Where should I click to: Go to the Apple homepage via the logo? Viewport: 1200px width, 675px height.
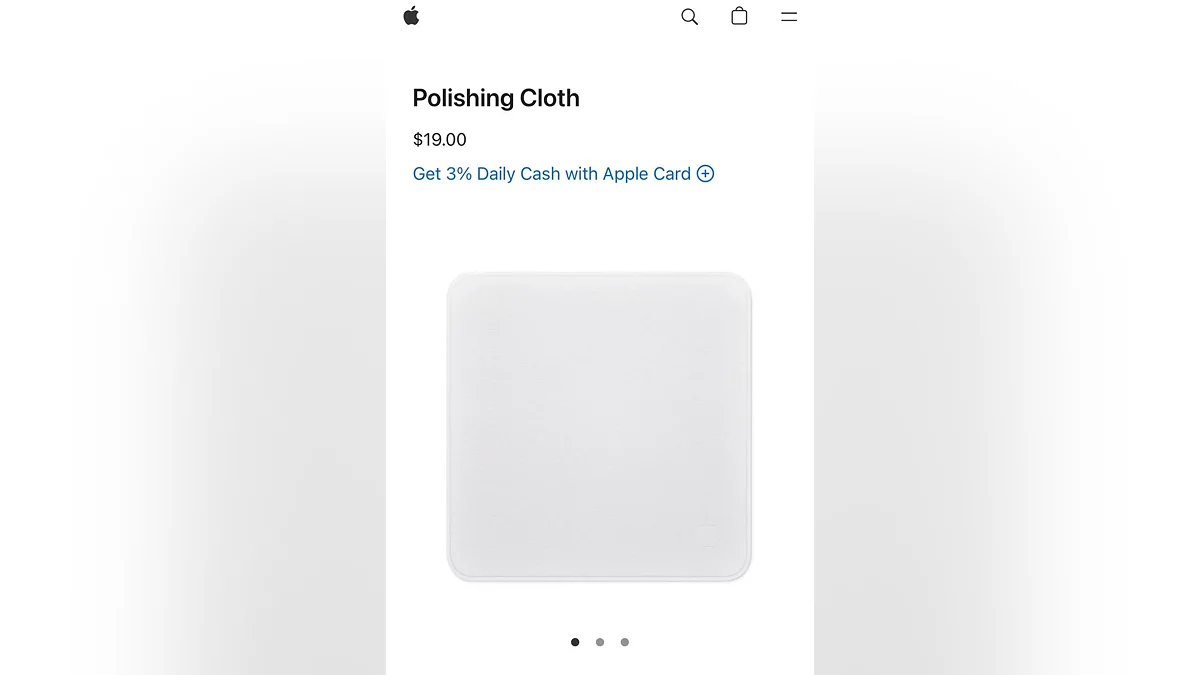[x=411, y=16]
